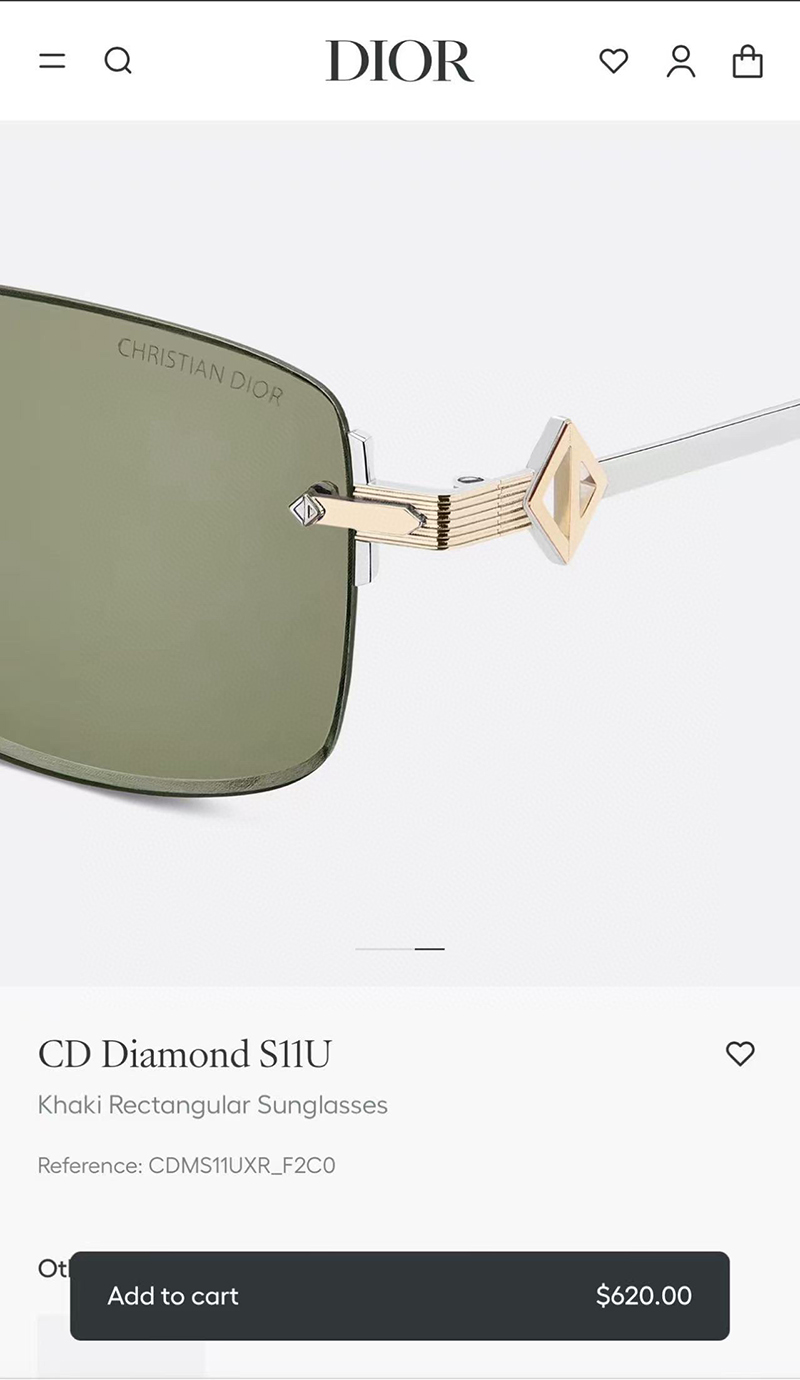Open the search icon in header
The height and width of the screenshot is (1380, 800).
click(x=118, y=61)
